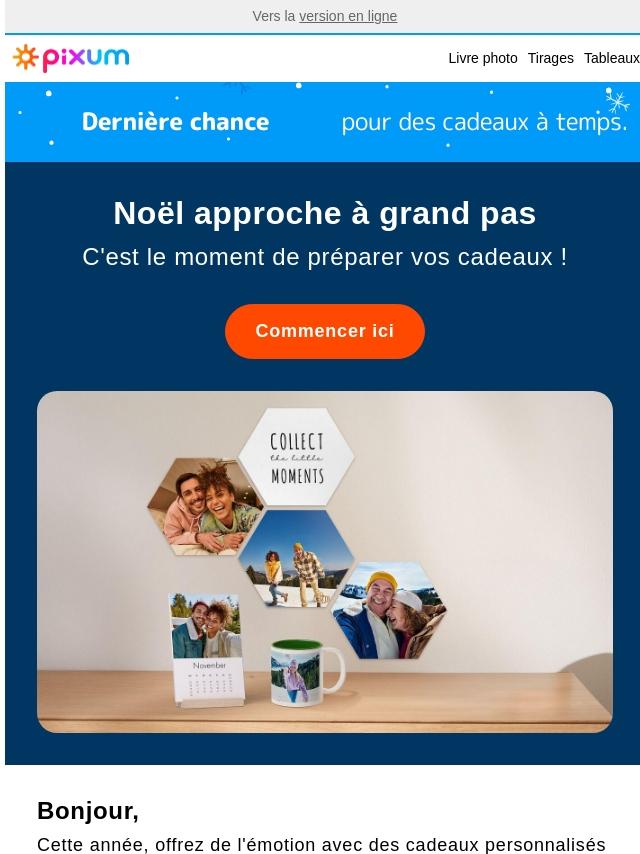Open the 'Dernière chance' banner
The height and width of the screenshot is (854, 640).
pyautogui.click(x=322, y=122)
